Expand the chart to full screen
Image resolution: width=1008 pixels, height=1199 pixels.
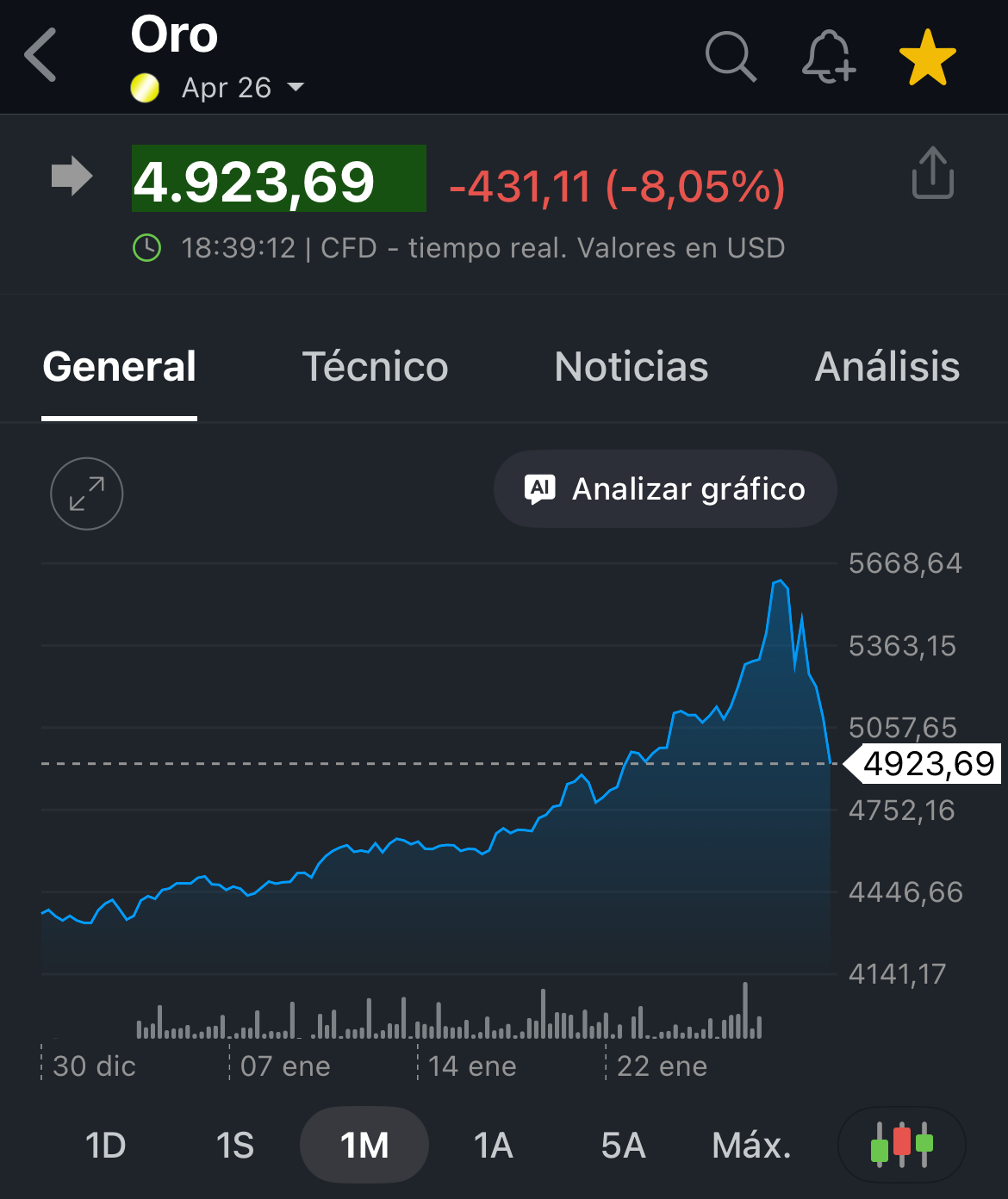coord(87,494)
